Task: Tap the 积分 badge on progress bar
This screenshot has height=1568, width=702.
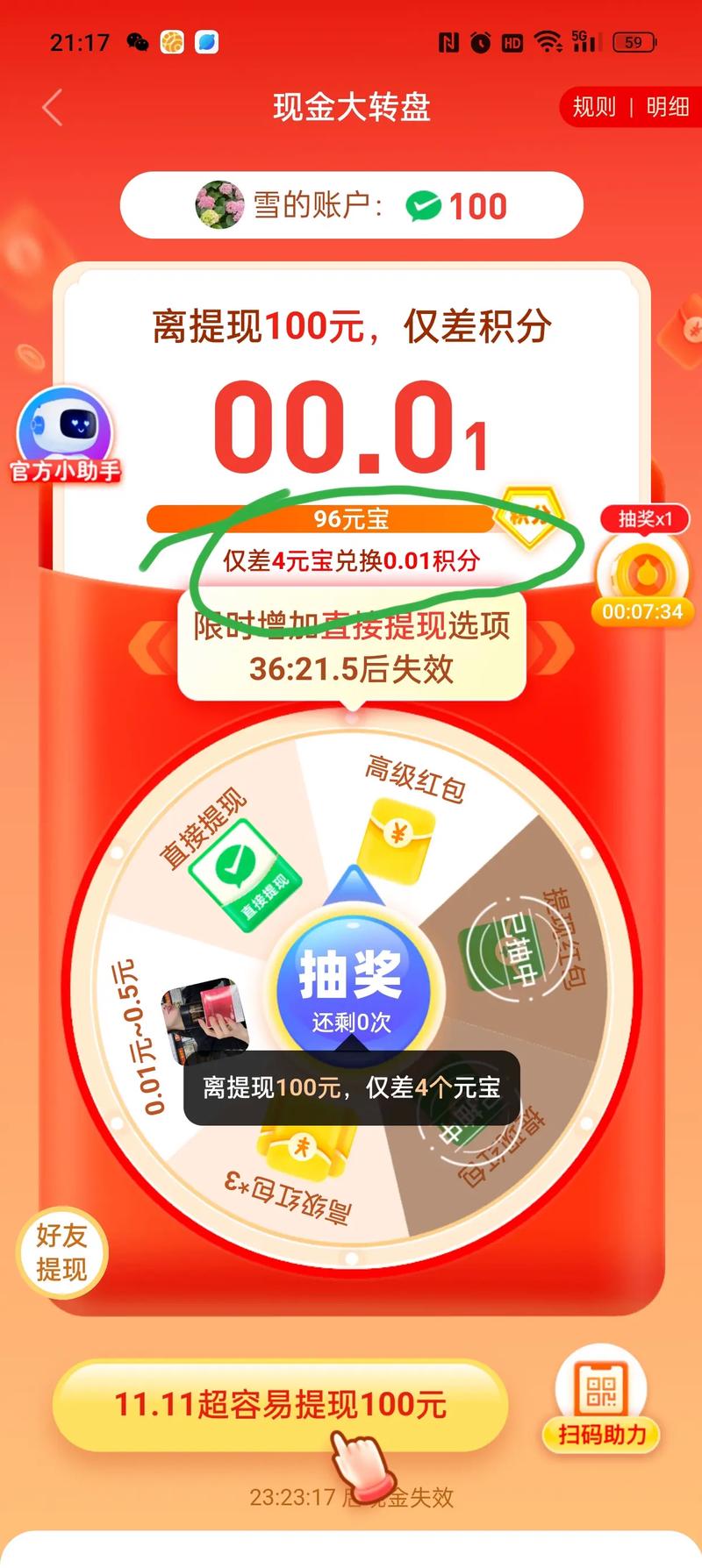Action: point(529,517)
